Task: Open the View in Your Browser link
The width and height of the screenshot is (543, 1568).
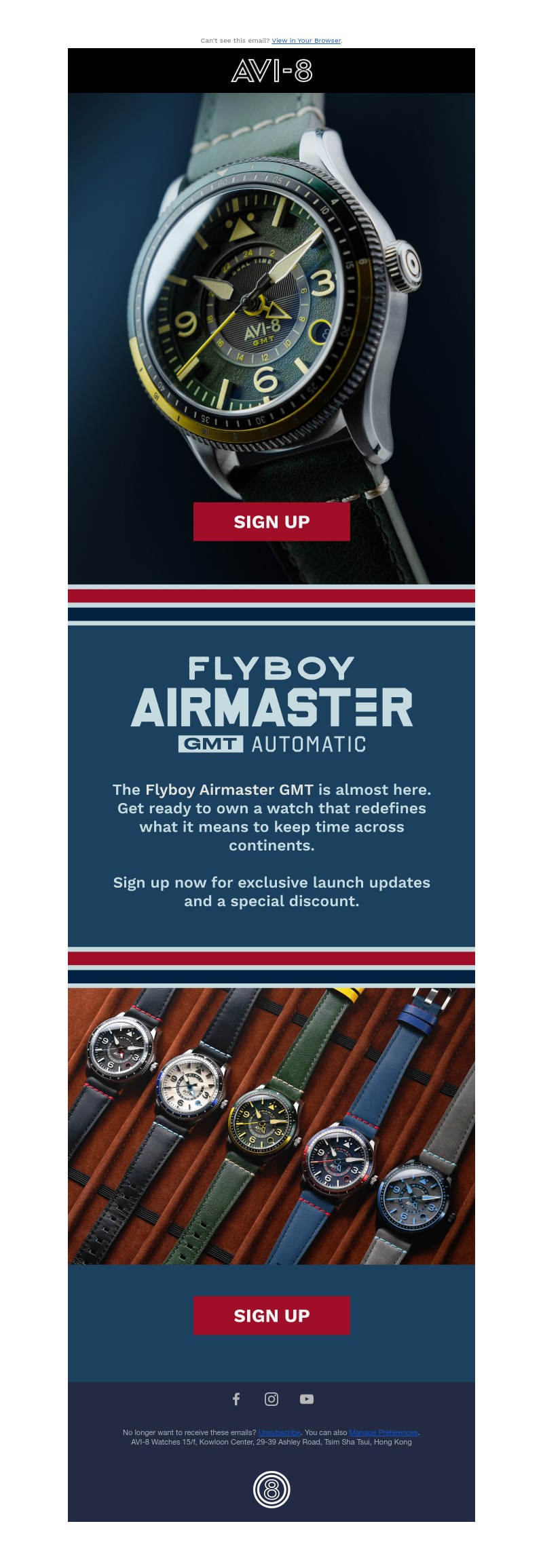Action: pyautogui.click(x=306, y=41)
